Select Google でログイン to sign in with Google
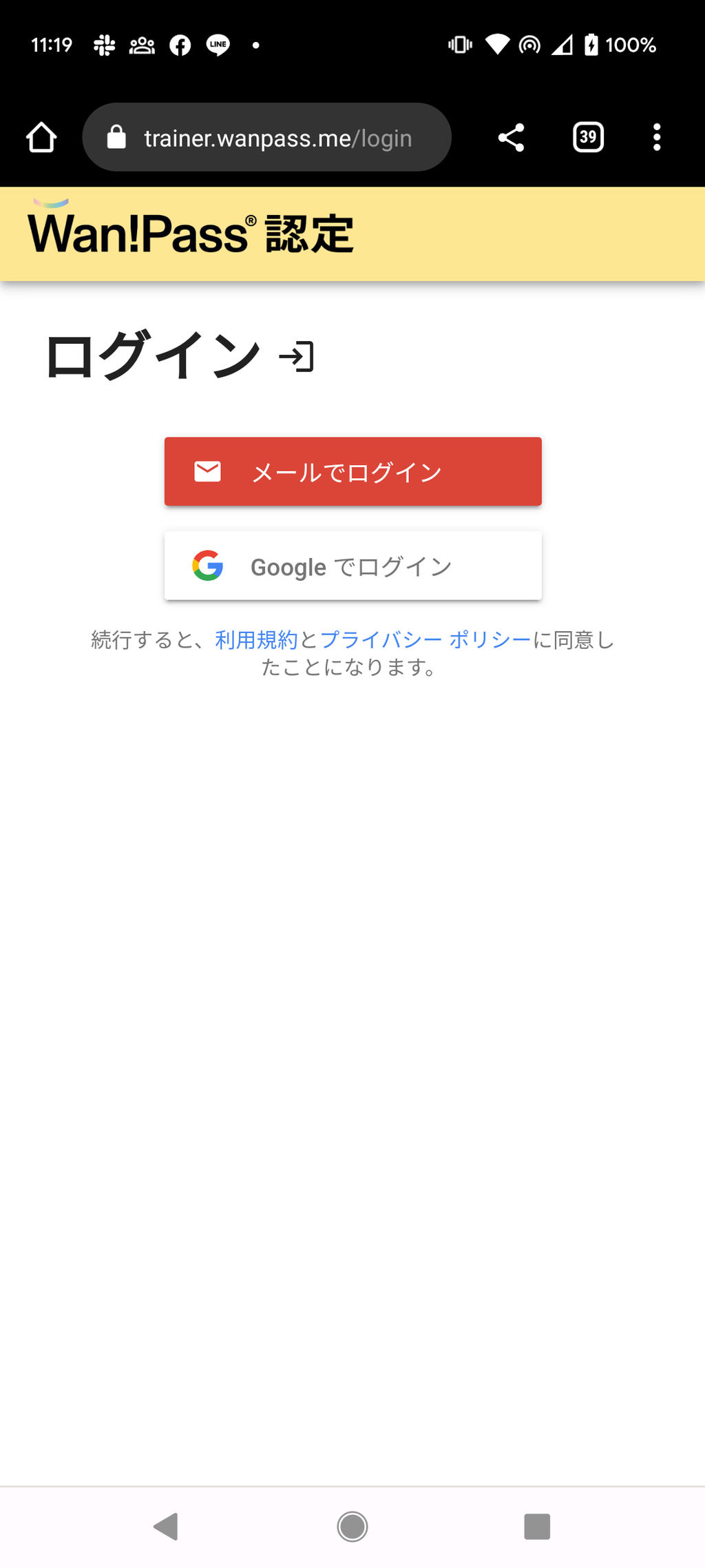The width and height of the screenshot is (705, 1568). pos(352,566)
